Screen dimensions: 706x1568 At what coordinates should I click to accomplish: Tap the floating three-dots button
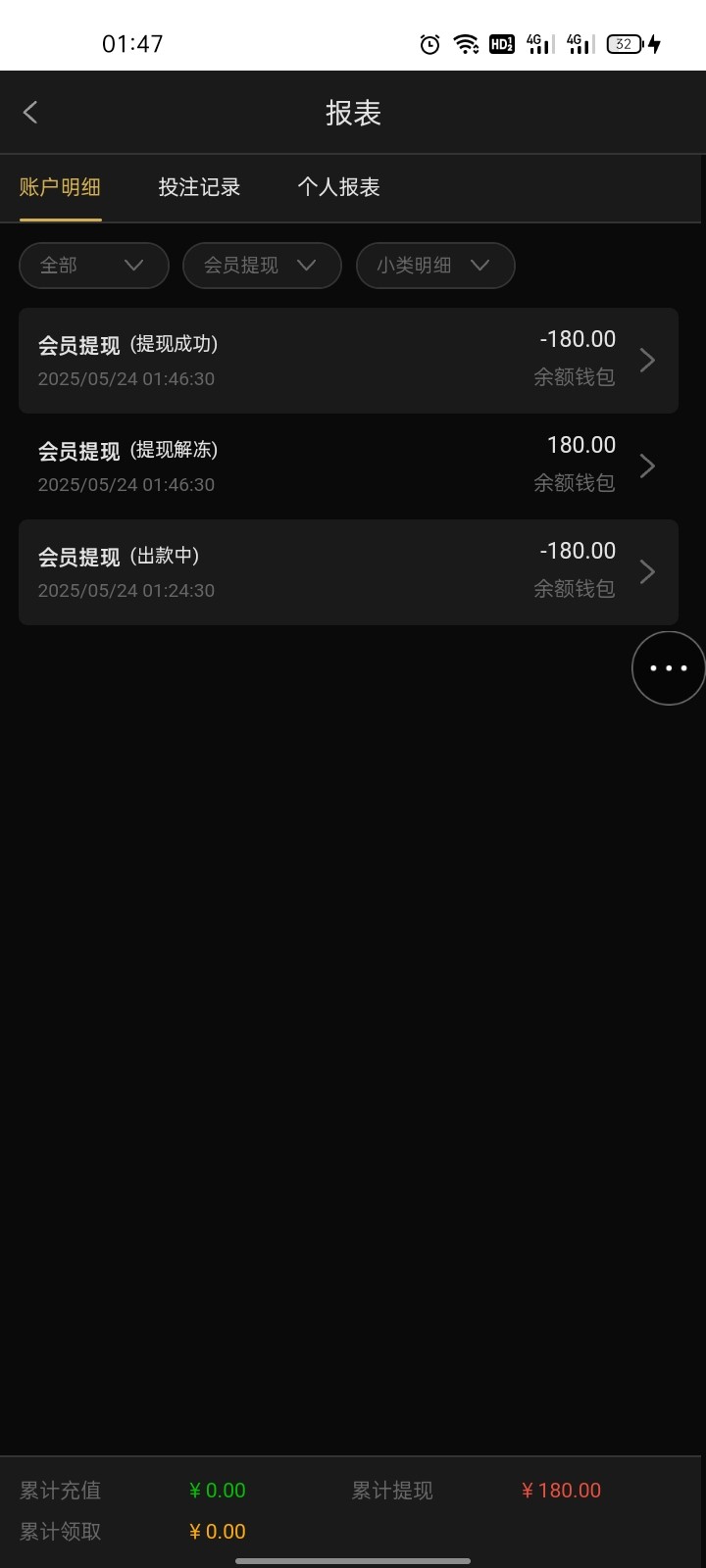click(x=669, y=668)
